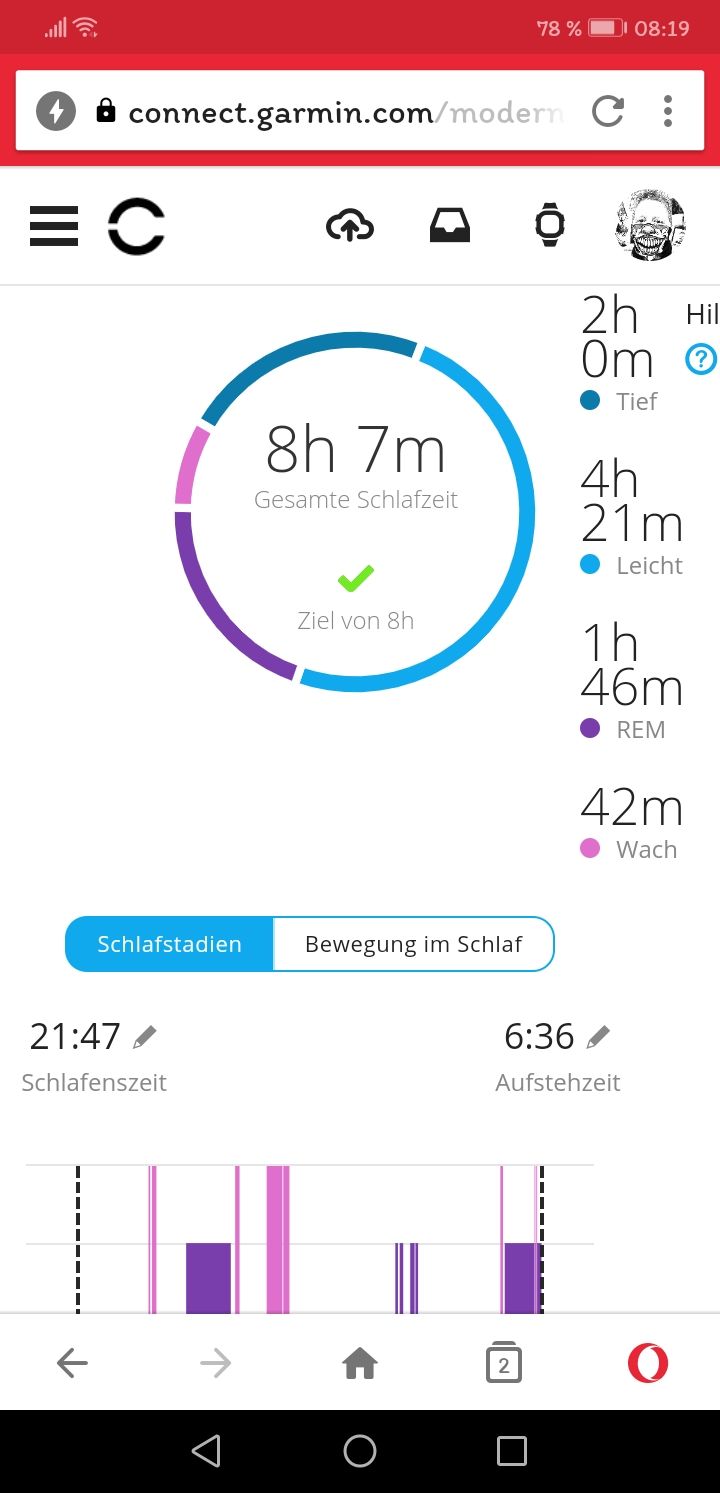Image resolution: width=720 pixels, height=1493 pixels.
Task: Switch to Bewegung im Schlaf
Action: [x=413, y=944]
